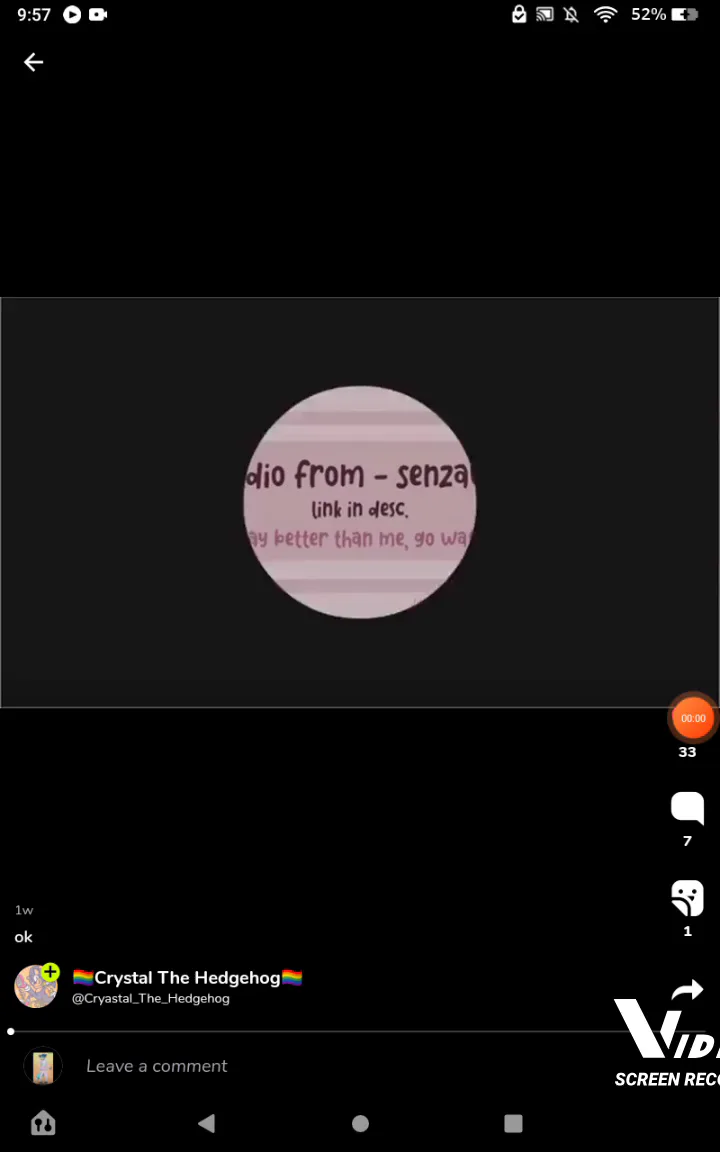The height and width of the screenshot is (1152, 720).
Task: Go back using the top-left arrow
Action: tap(34, 62)
